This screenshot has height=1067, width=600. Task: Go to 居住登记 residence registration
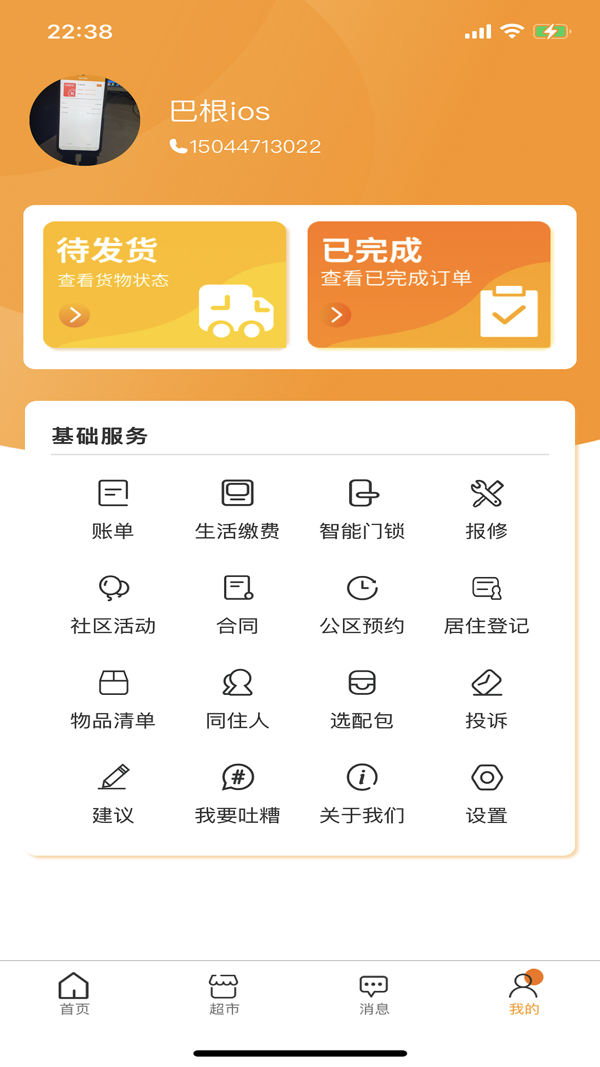[x=487, y=603]
